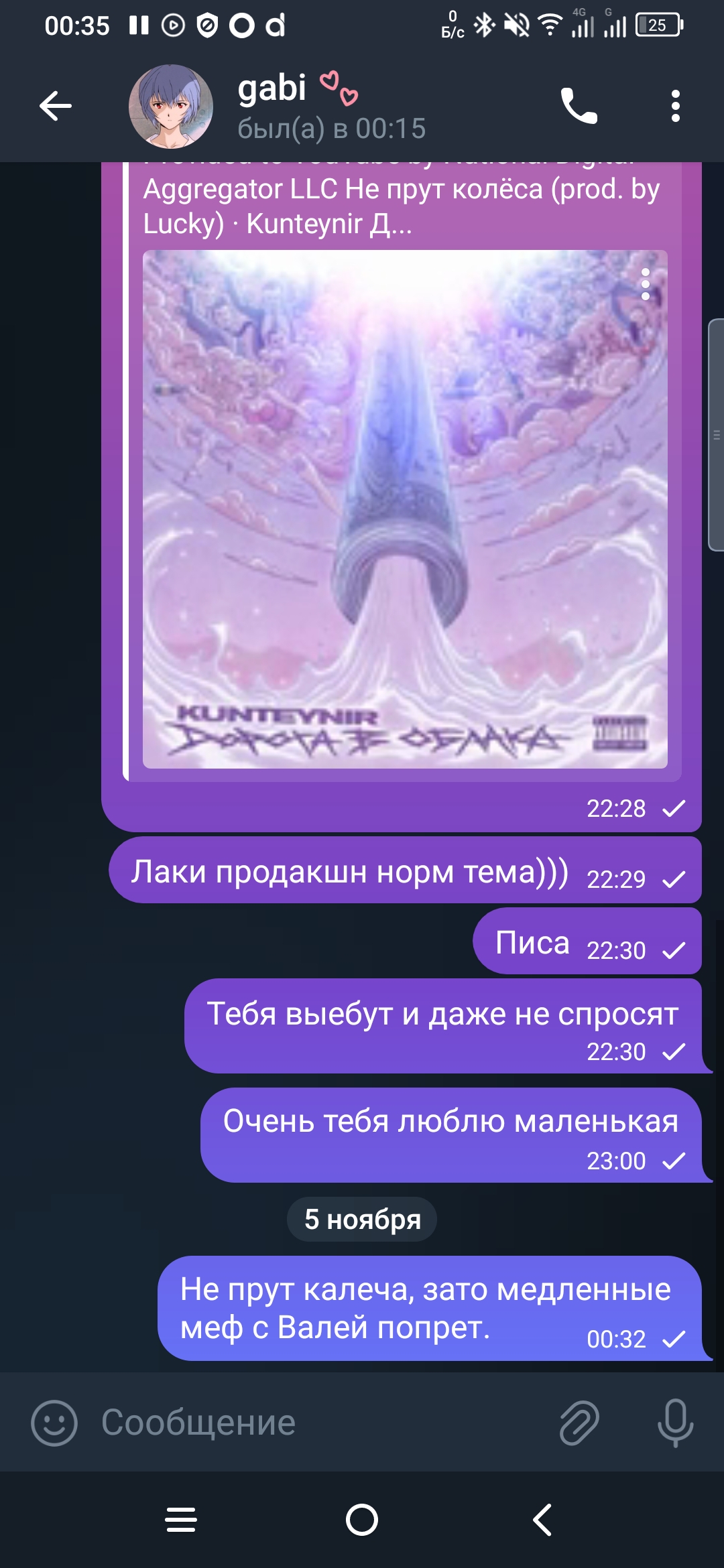Open the Kunteynir album cover preview

pos(405,509)
